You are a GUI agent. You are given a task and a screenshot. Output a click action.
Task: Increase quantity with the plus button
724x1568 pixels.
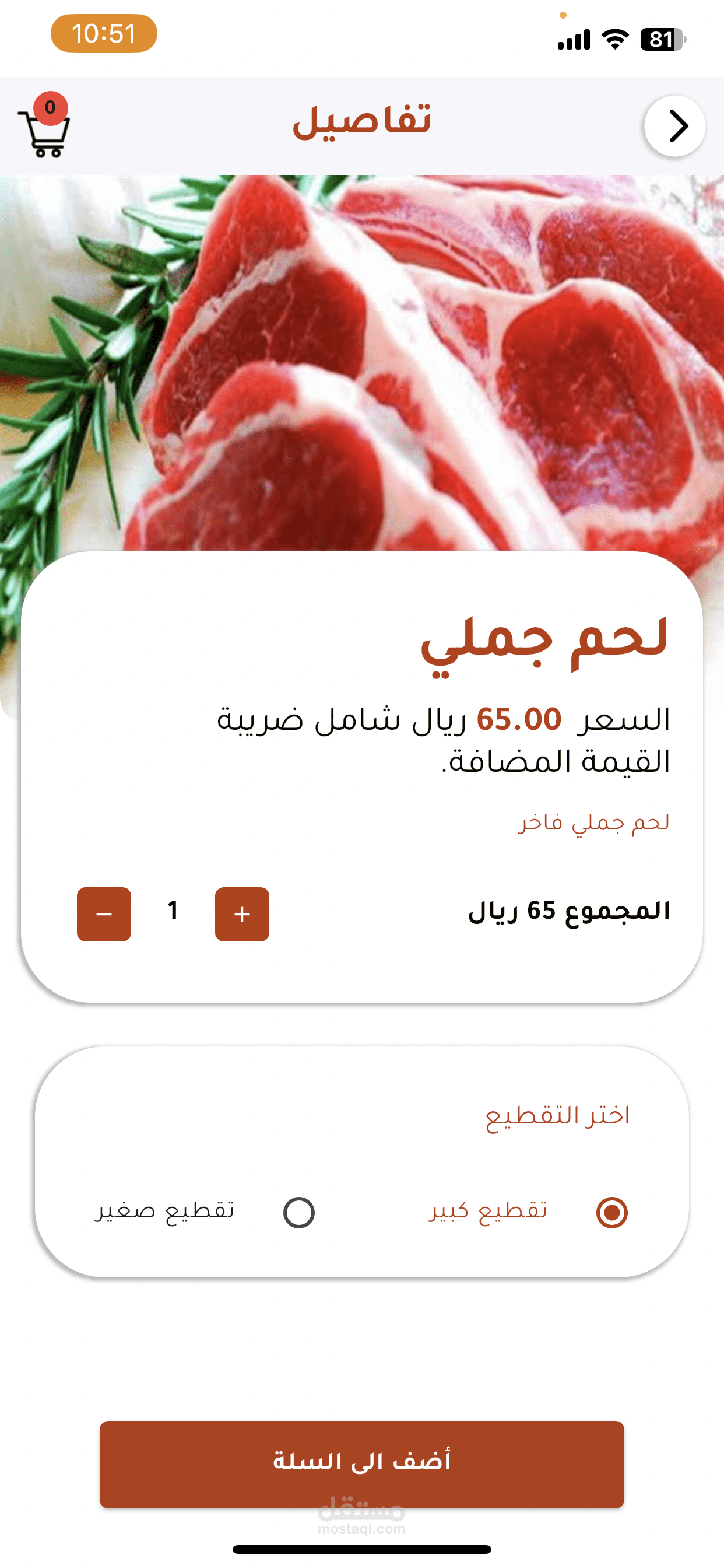[241, 914]
